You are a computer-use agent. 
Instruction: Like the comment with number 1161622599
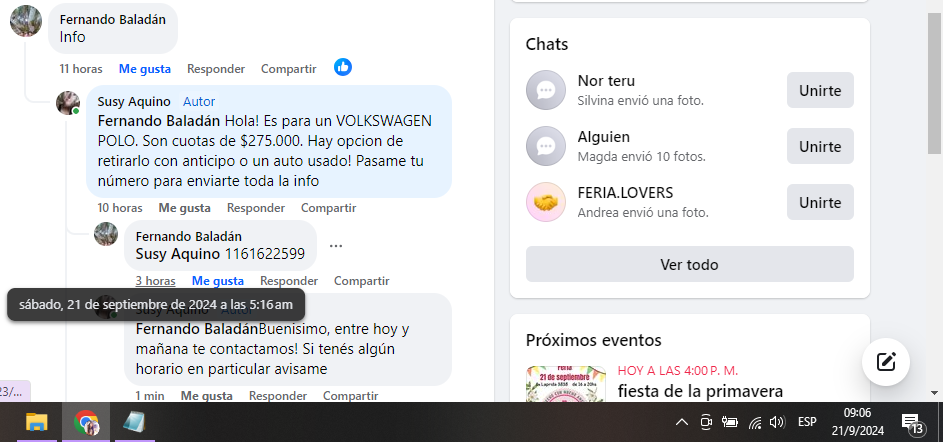tap(218, 281)
